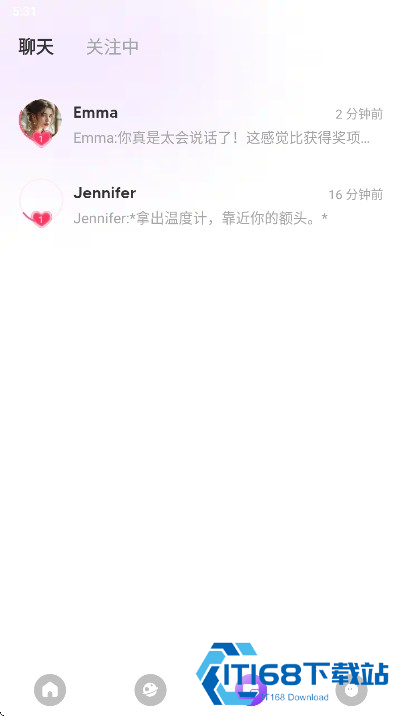Go to the home tab

50,690
